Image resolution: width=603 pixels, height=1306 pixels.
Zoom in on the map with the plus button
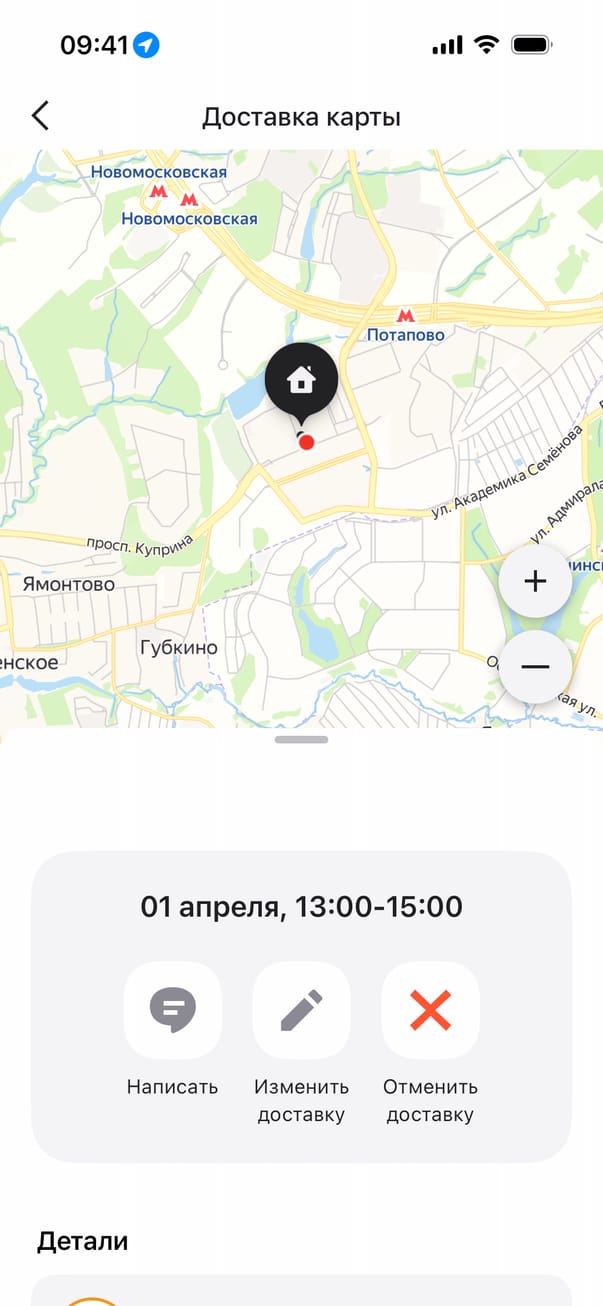pos(535,581)
